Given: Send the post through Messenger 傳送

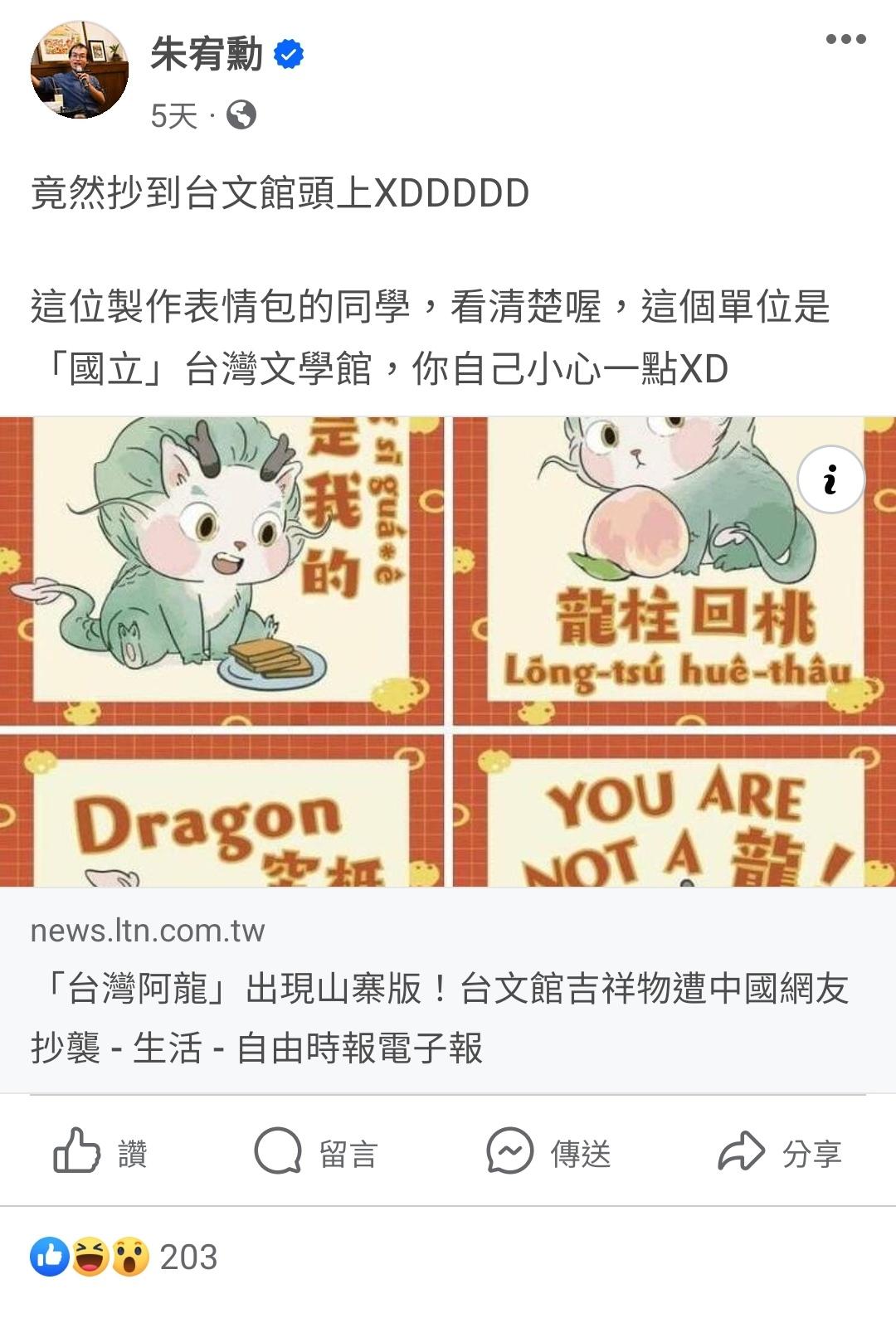Looking at the screenshot, I should 549,1151.
